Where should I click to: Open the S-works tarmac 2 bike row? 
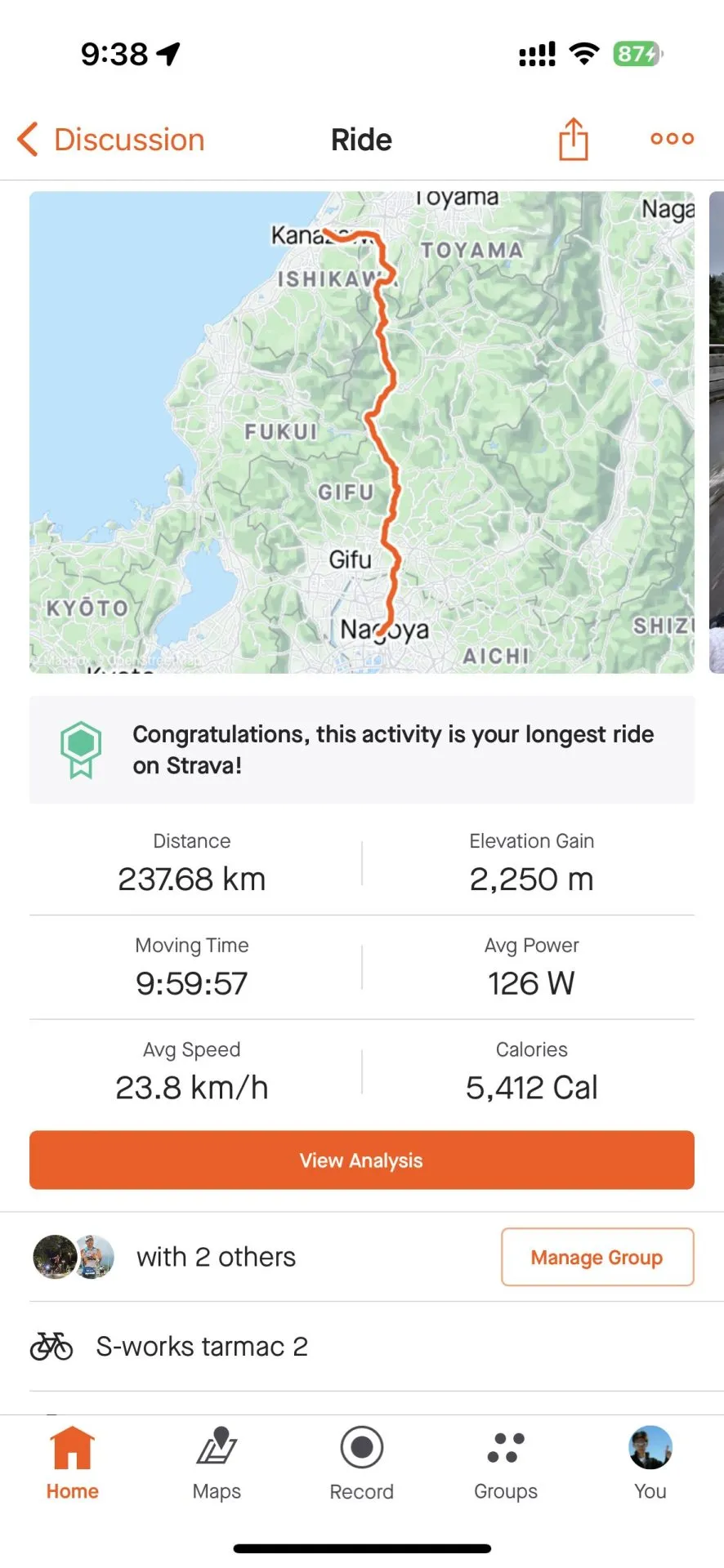click(201, 1347)
